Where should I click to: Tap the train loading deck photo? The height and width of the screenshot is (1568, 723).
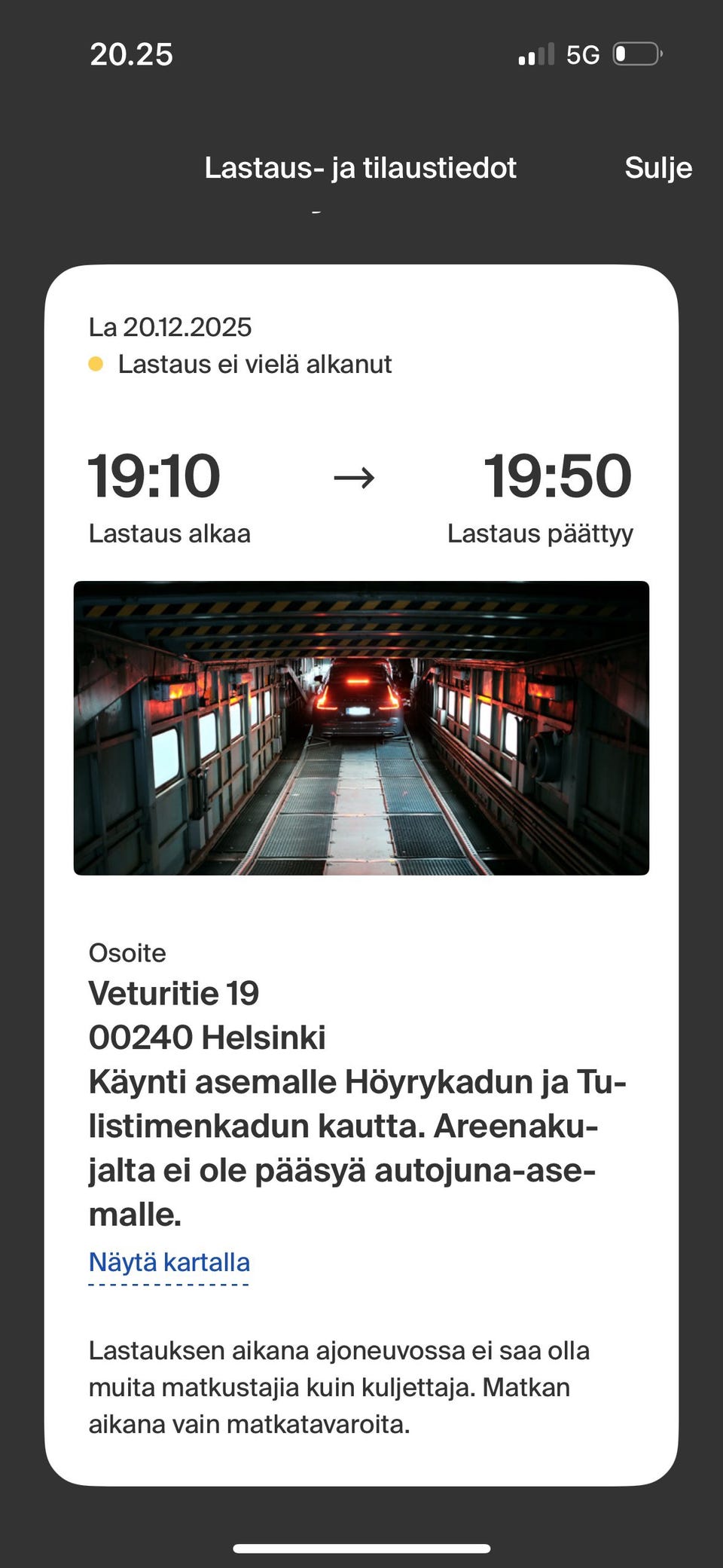coord(361,727)
